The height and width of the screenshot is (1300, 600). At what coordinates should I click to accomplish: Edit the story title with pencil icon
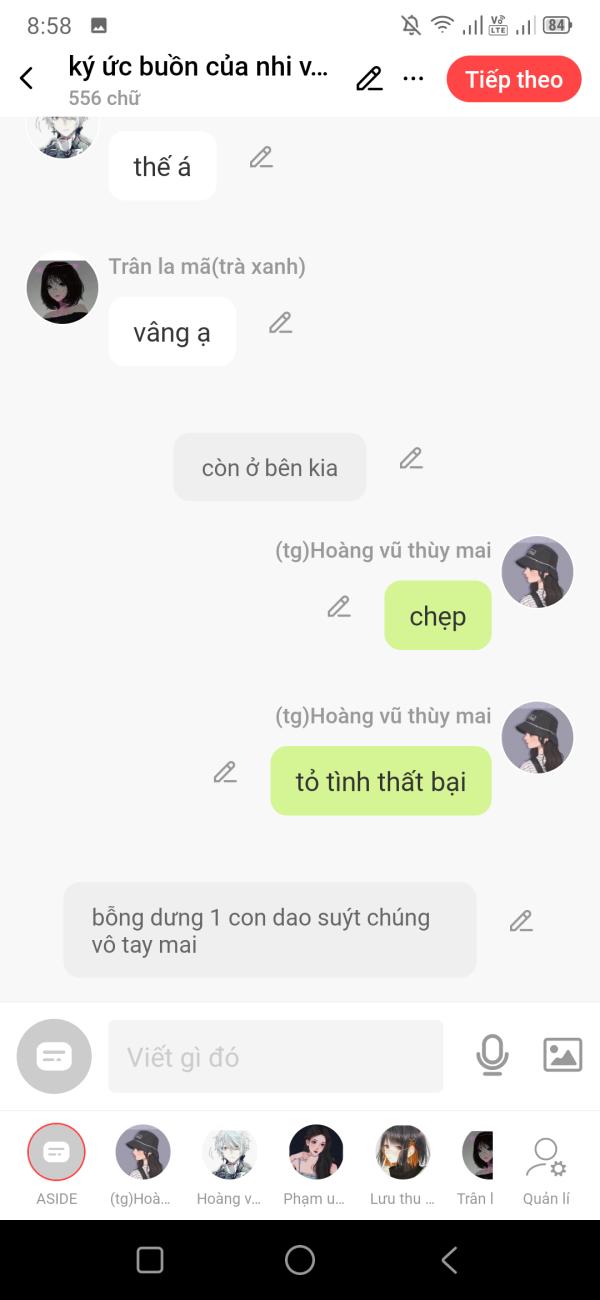[x=369, y=79]
